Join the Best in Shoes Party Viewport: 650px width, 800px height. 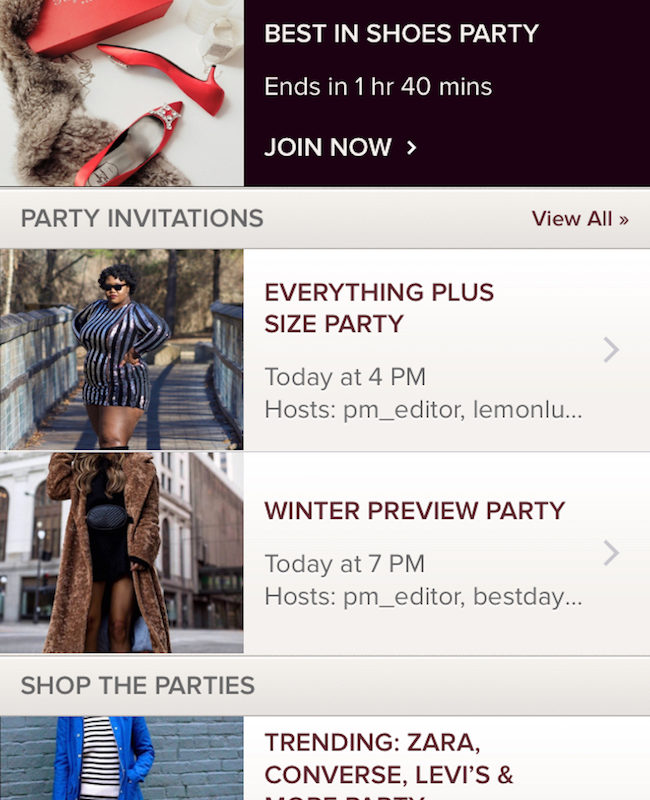click(340, 148)
